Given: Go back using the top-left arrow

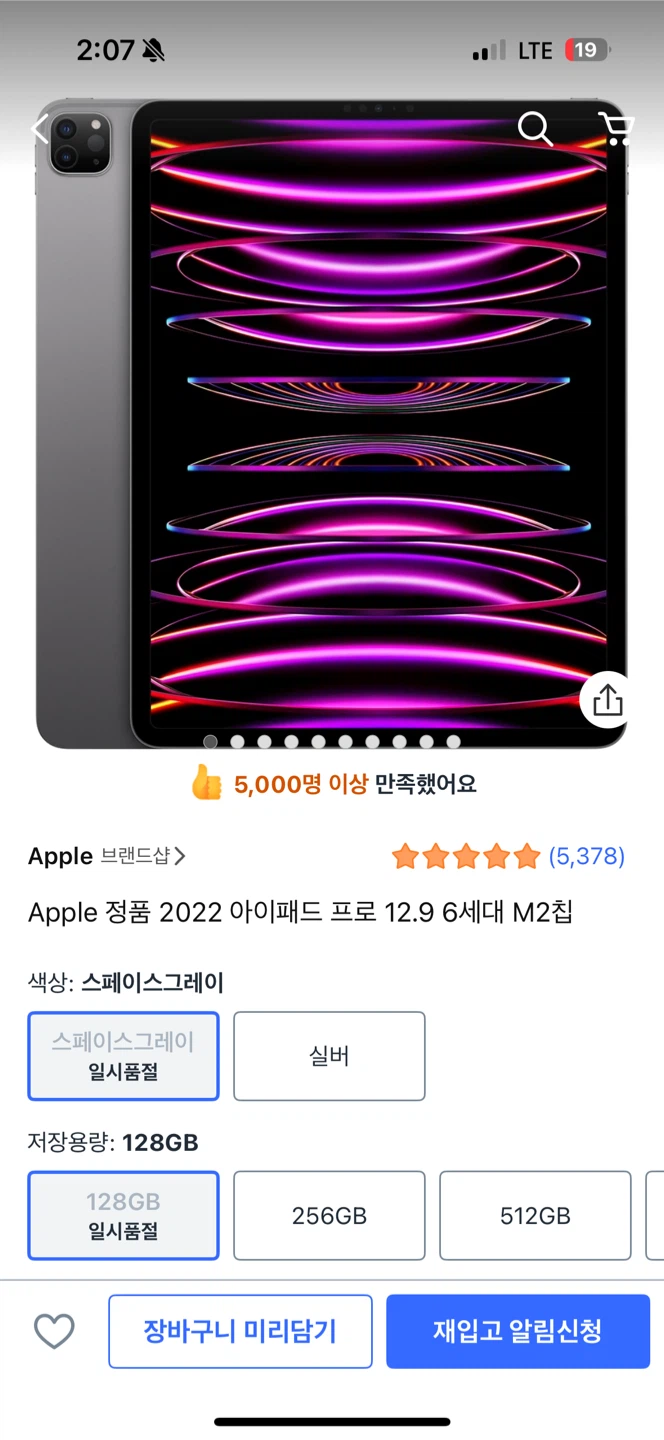Looking at the screenshot, I should [x=40, y=129].
